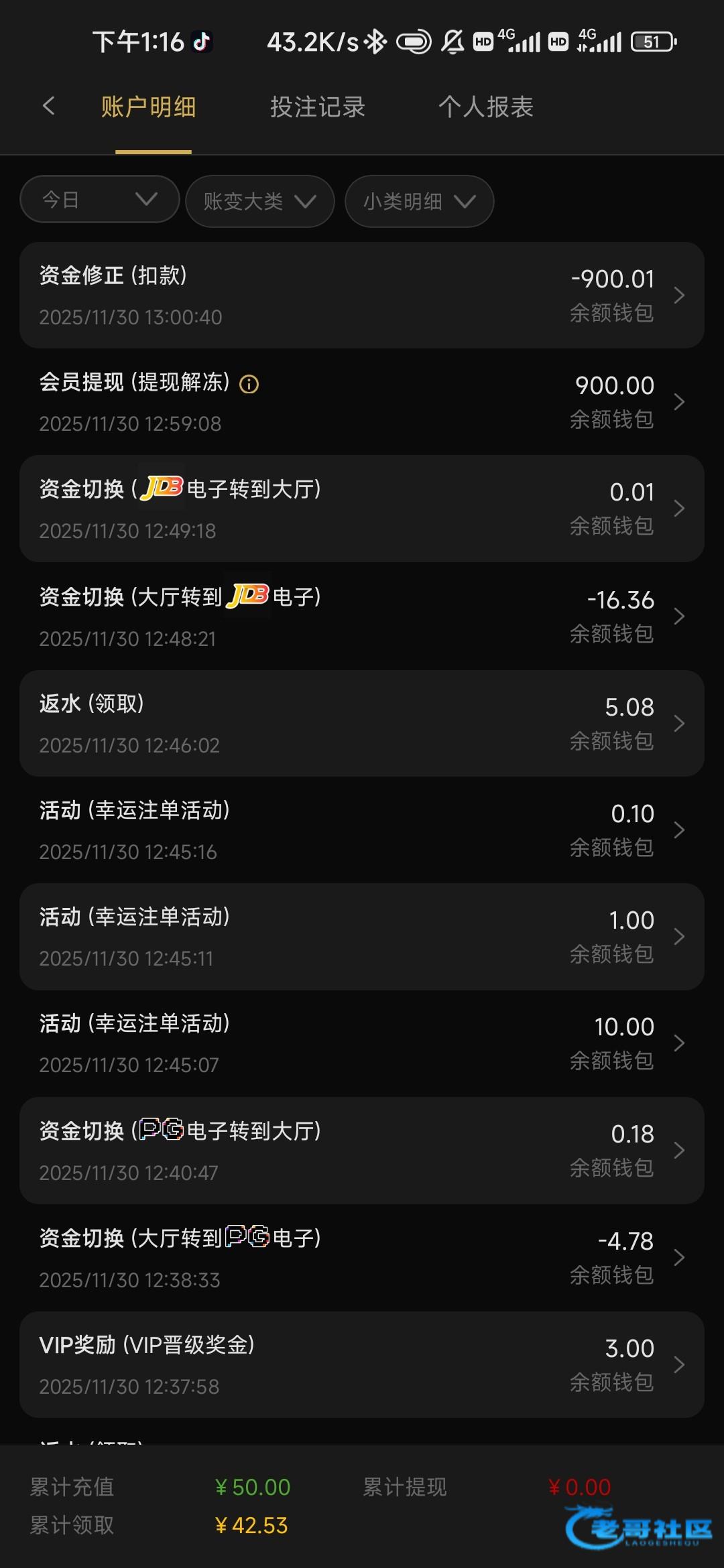This screenshot has width=724, height=1568.
Task: Open the 会员提现 900.00 record
Action: tap(362, 401)
